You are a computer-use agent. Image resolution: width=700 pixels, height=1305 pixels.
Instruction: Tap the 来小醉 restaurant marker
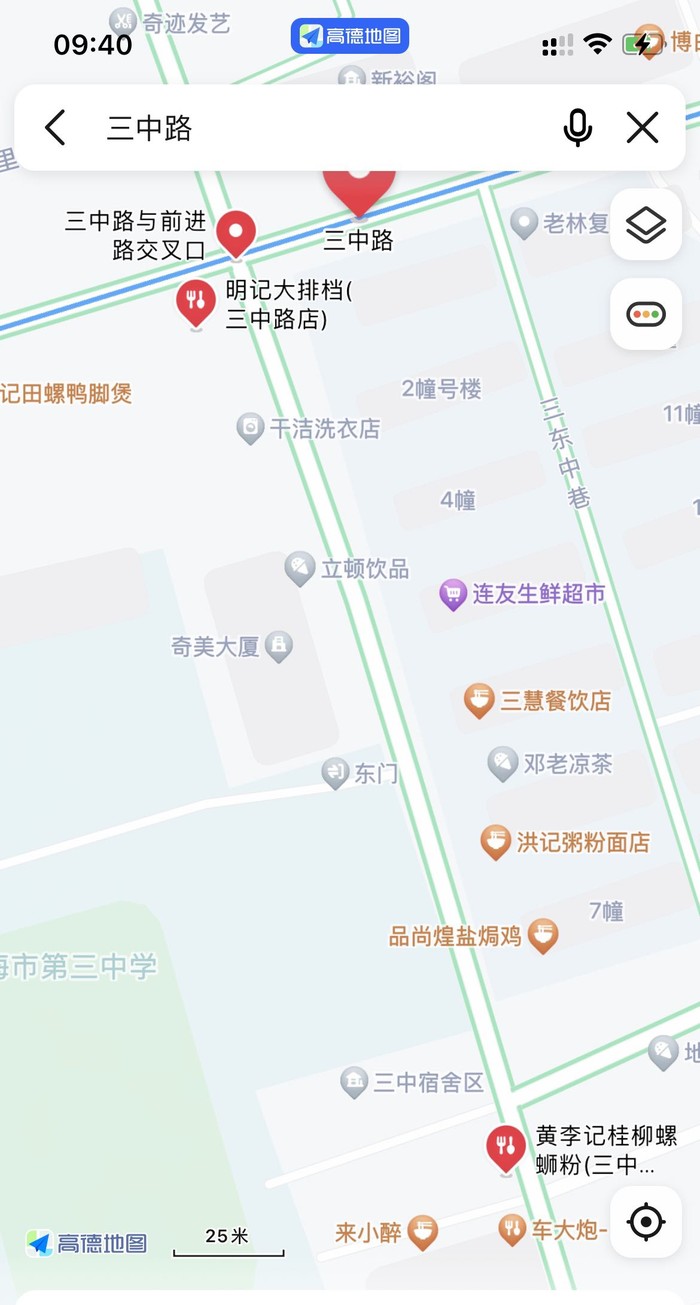pyautogui.click(x=422, y=1232)
